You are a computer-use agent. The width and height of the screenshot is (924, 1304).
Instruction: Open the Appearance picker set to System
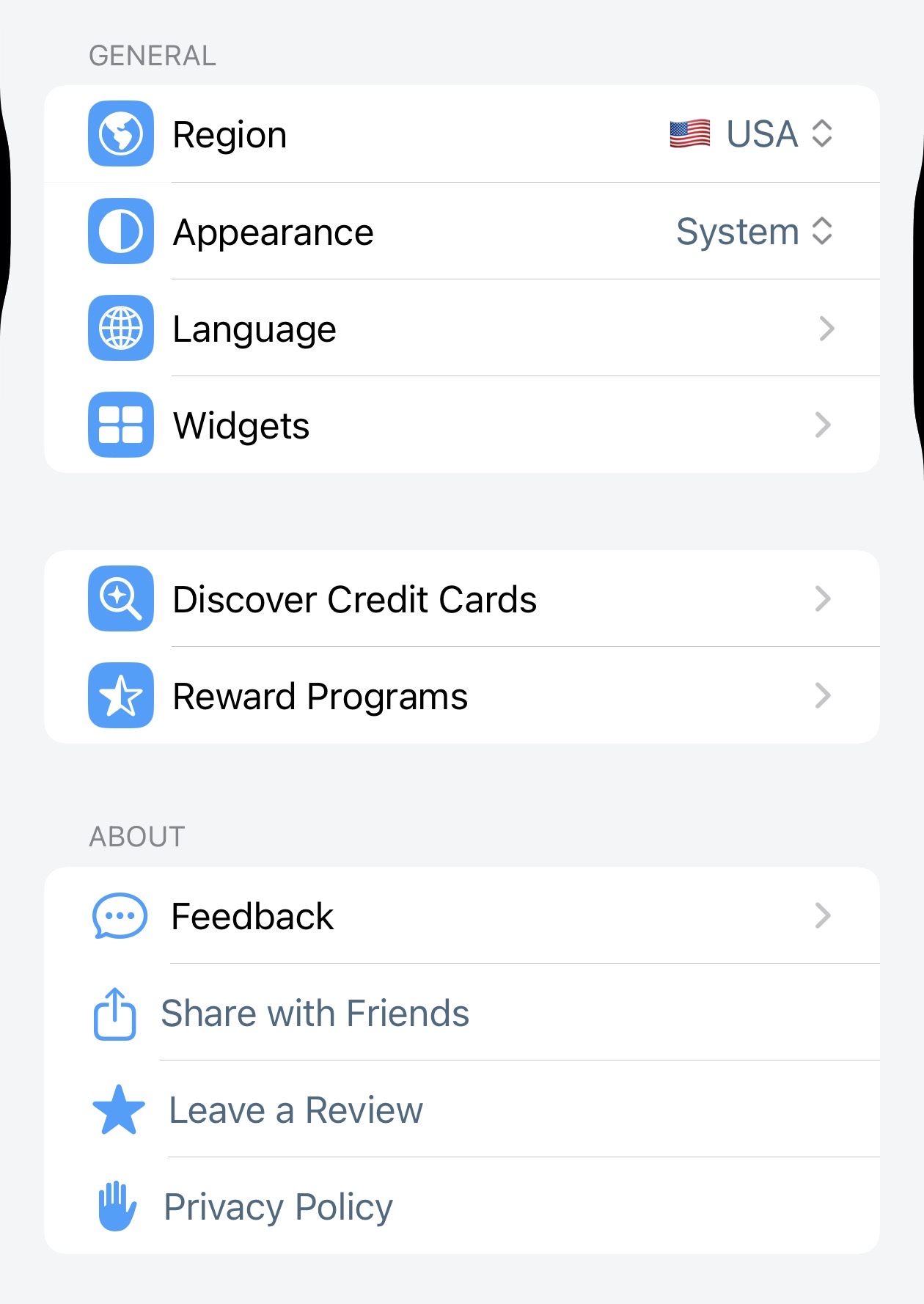pyautogui.click(x=754, y=232)
